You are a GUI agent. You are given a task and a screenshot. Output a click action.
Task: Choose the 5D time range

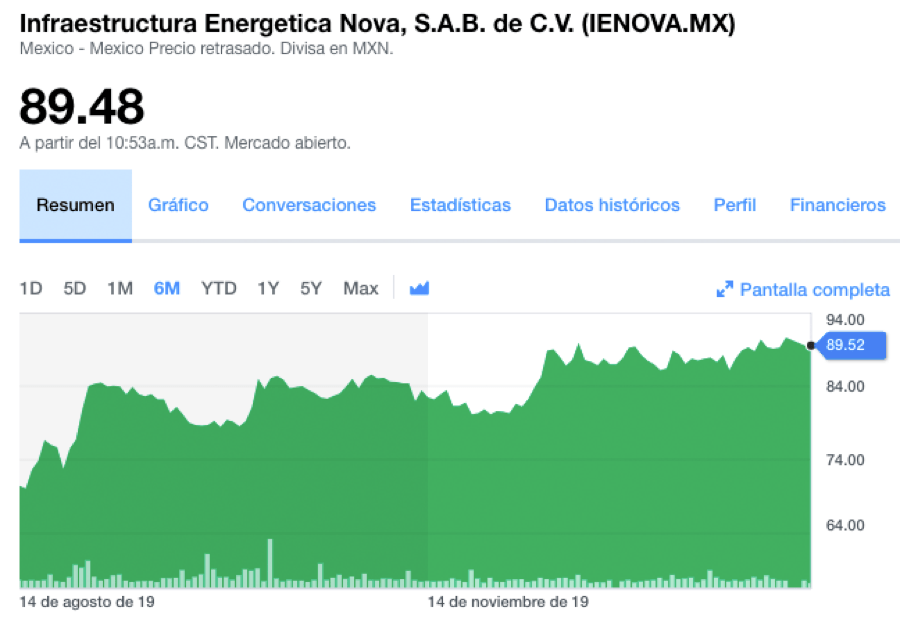(x=75, y=289)
